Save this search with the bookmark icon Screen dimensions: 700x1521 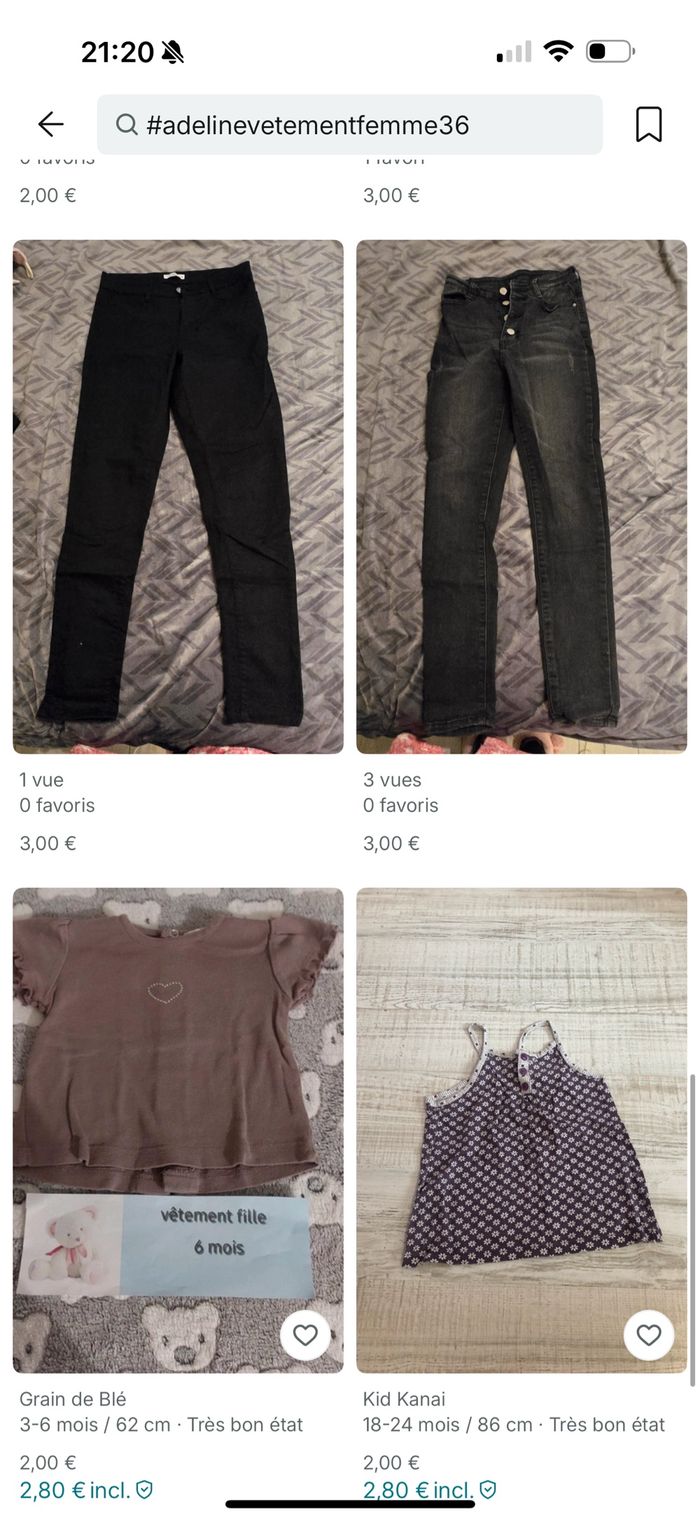(x=649, y=125)
